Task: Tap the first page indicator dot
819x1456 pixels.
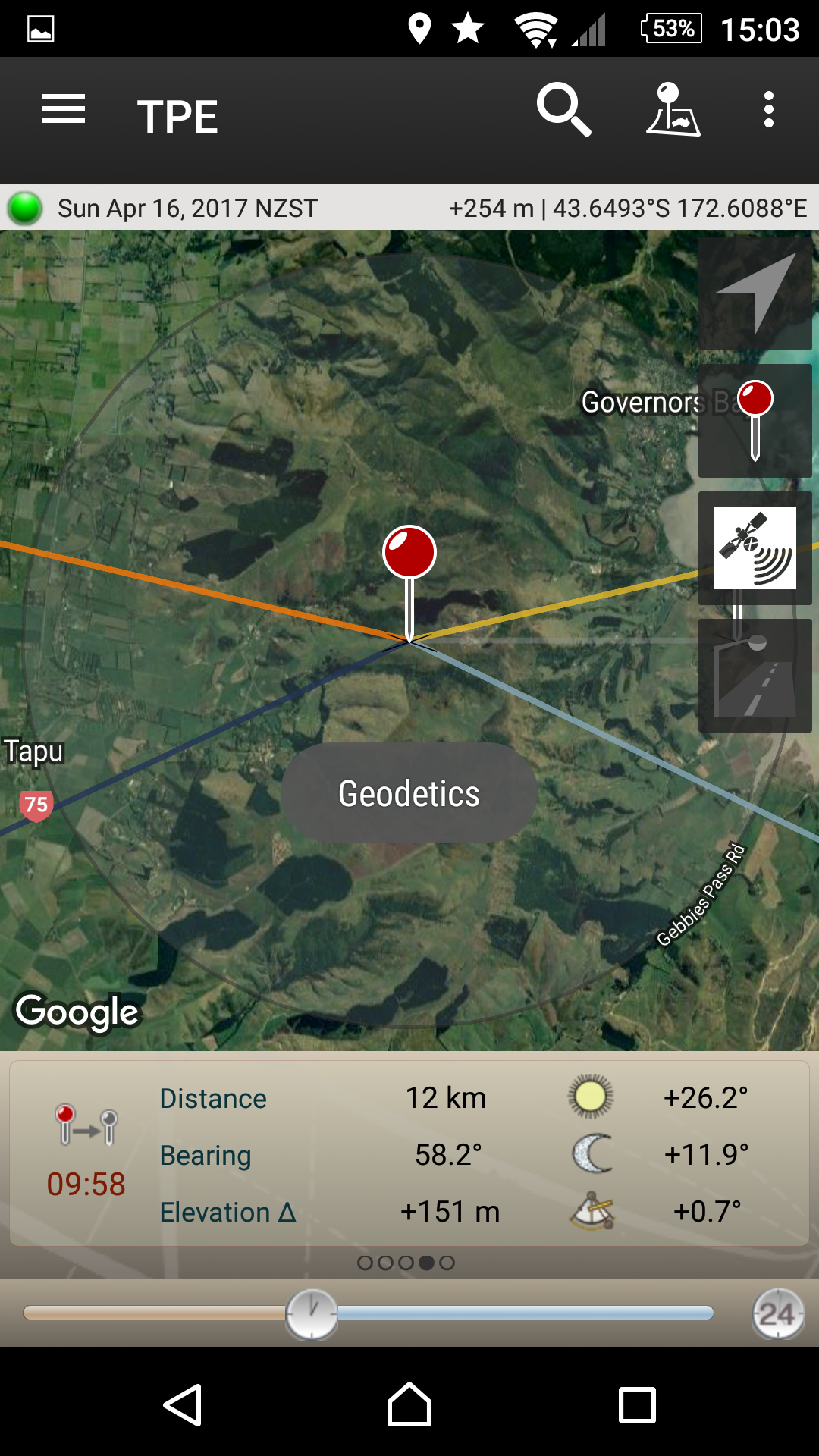Action: pos(365,1263)
